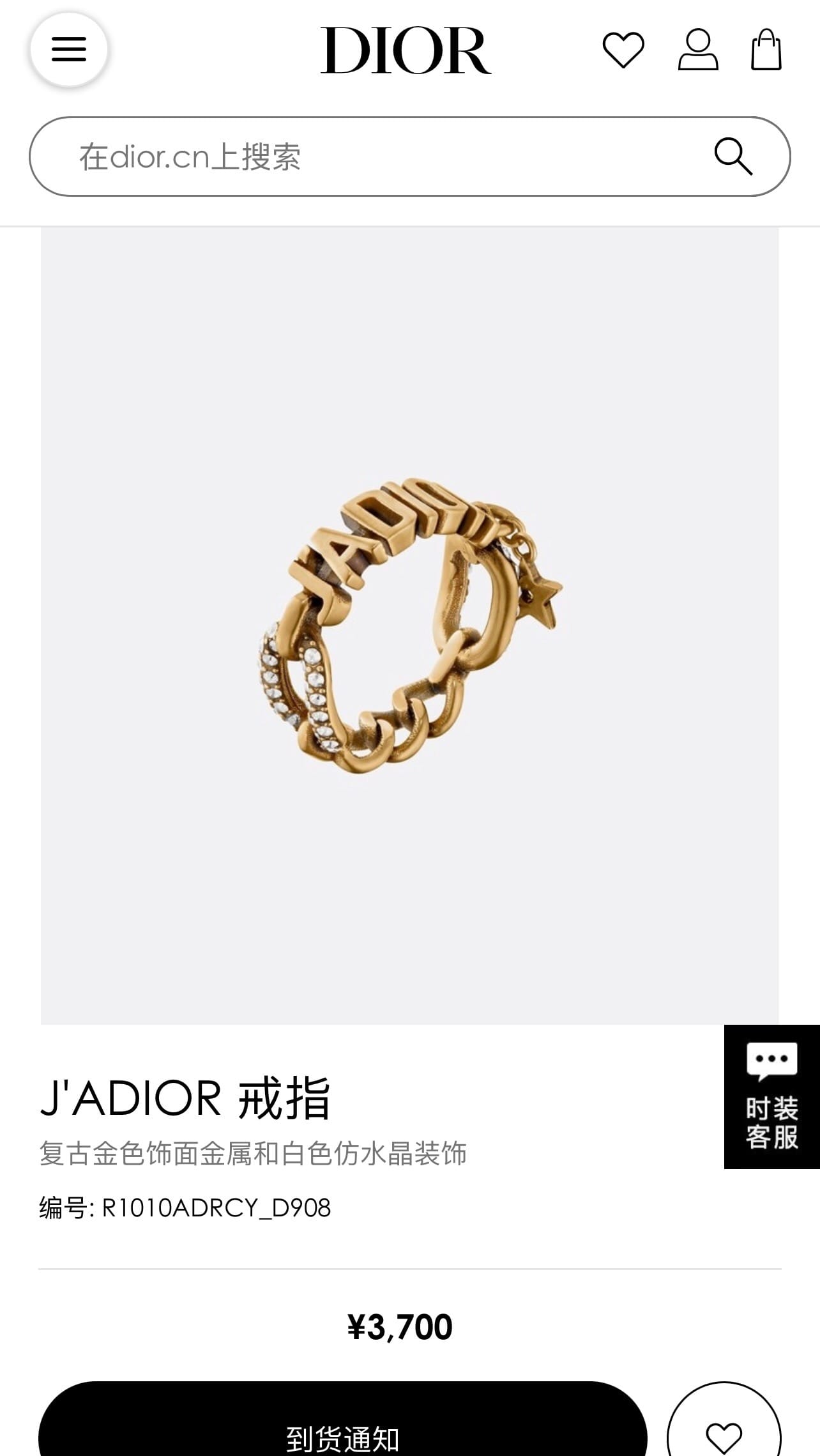Viewport: 820px width, 1456px height.
Task: Open the account profile icon
Action: point(698,49)
